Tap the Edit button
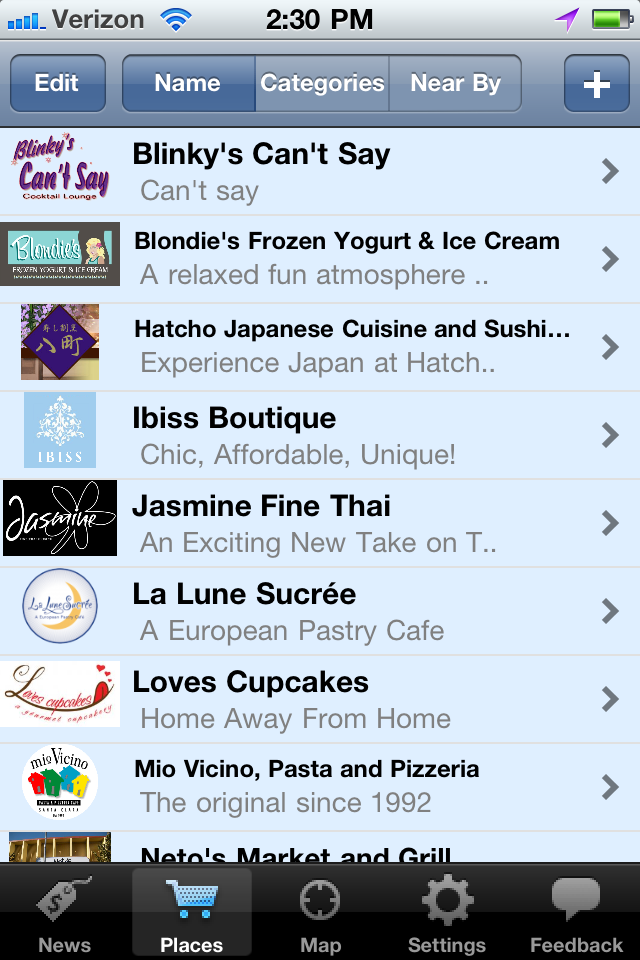 tap(57, 83)
